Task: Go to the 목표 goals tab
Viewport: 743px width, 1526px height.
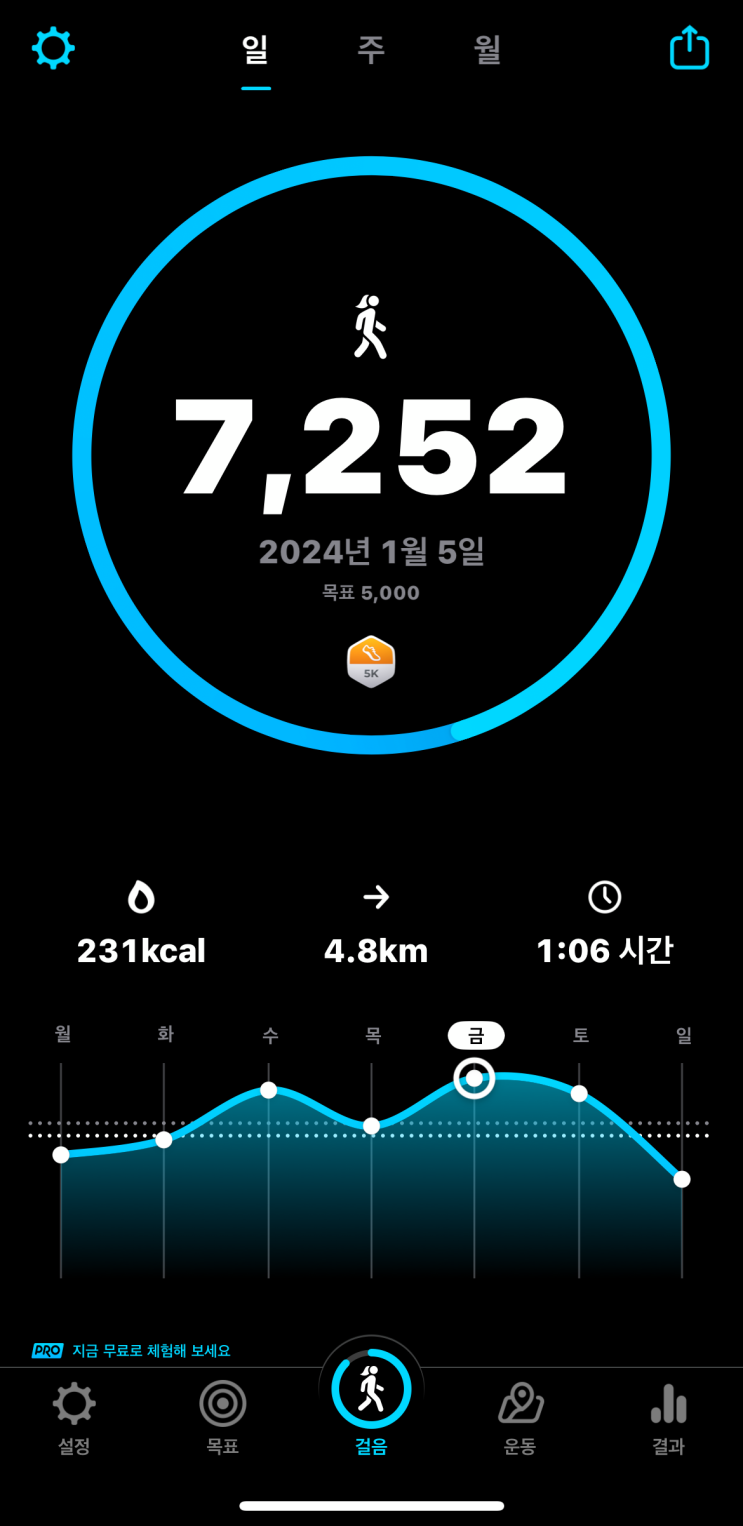Action: [222, 1418]
